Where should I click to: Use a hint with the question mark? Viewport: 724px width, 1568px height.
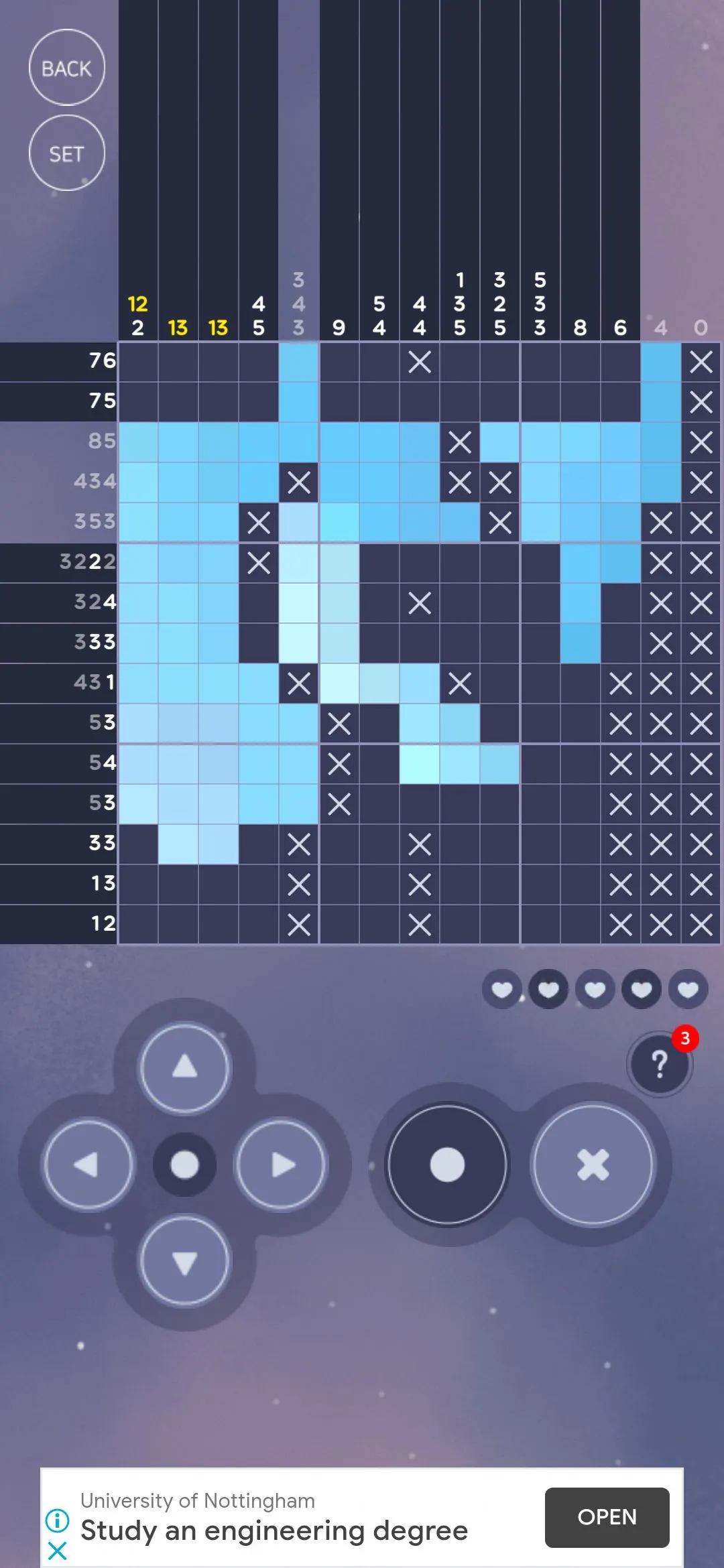pos(660,1063)
